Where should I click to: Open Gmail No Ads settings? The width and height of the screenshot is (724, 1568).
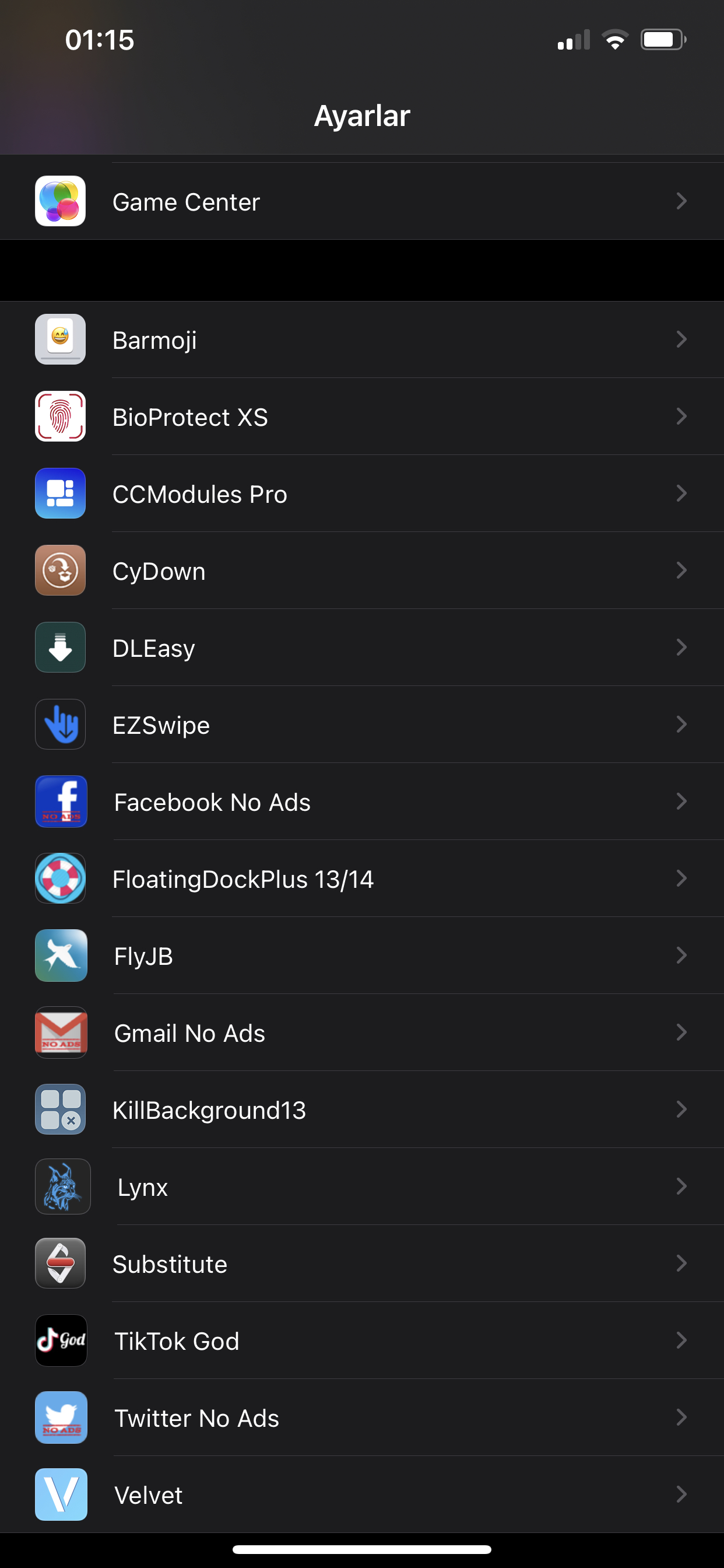362,1033
